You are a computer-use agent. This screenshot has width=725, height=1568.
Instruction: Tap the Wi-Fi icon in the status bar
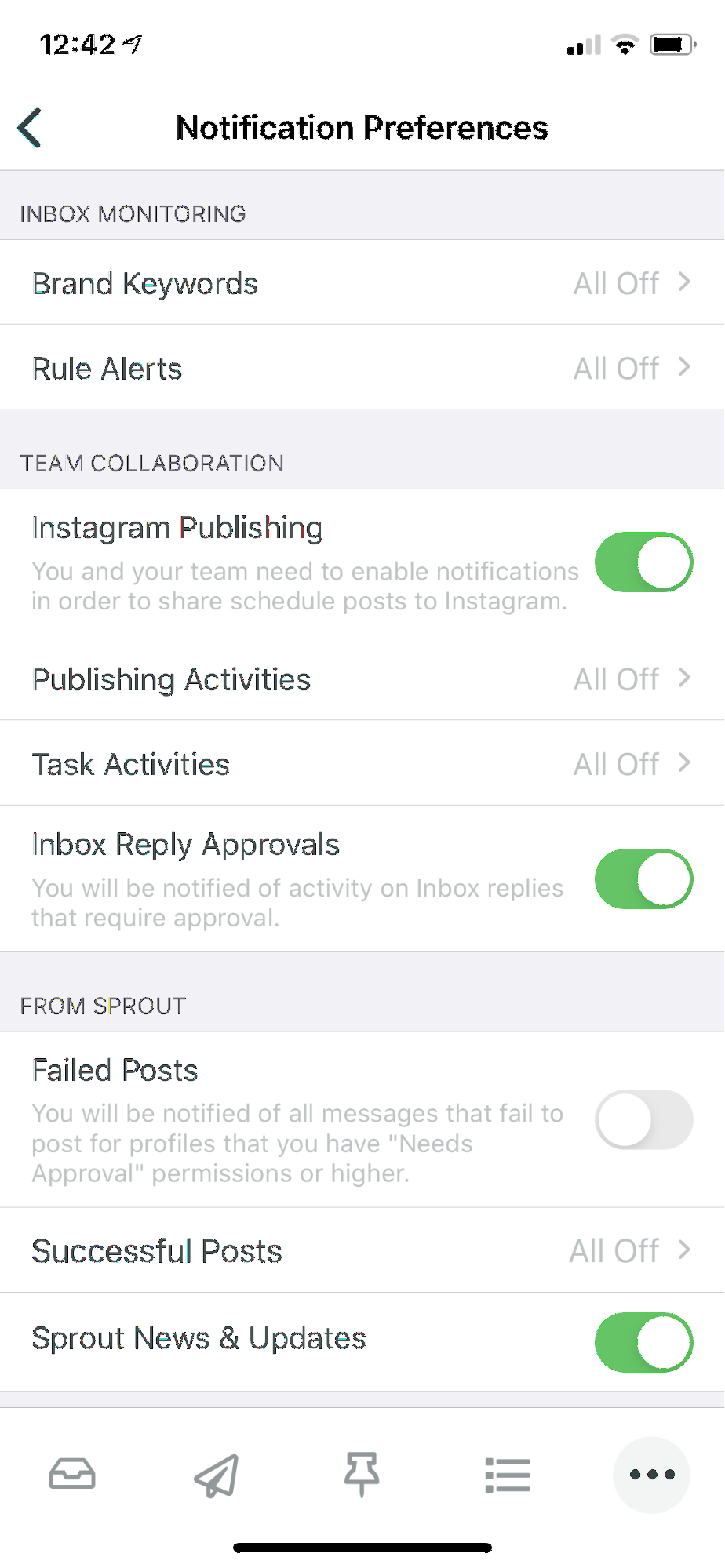(624, 45)
